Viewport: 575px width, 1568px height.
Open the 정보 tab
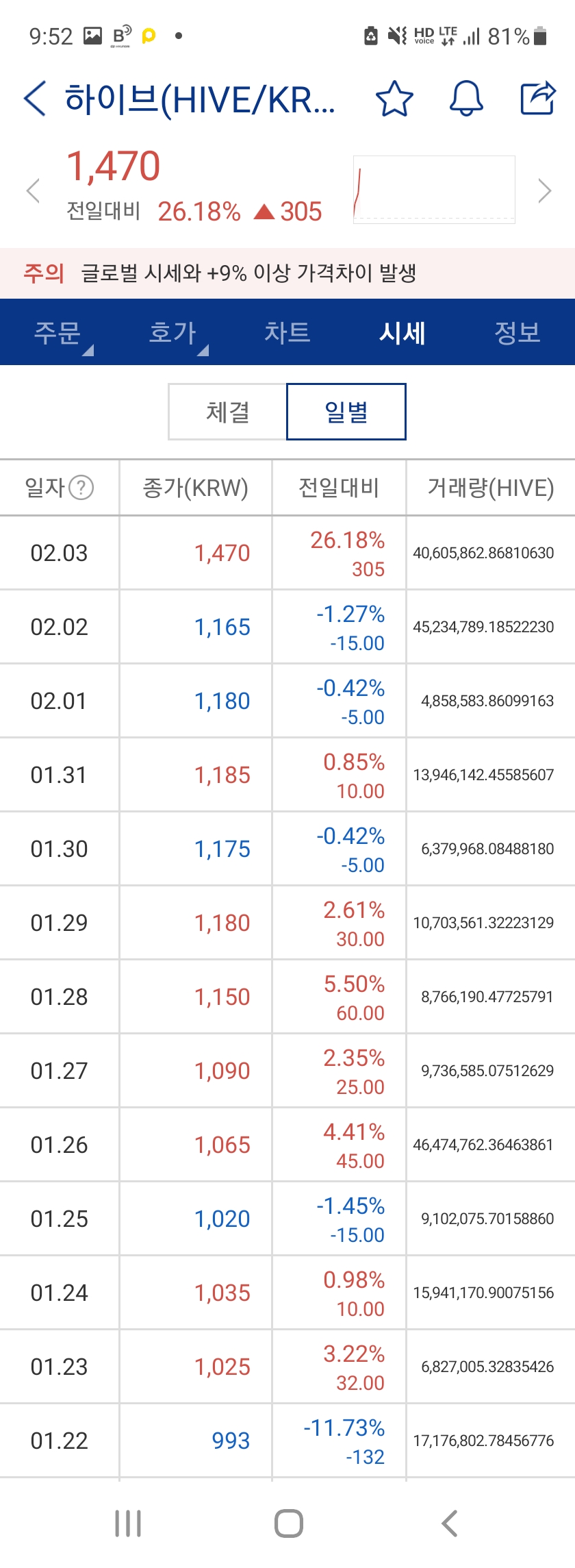tap(517, 333)
